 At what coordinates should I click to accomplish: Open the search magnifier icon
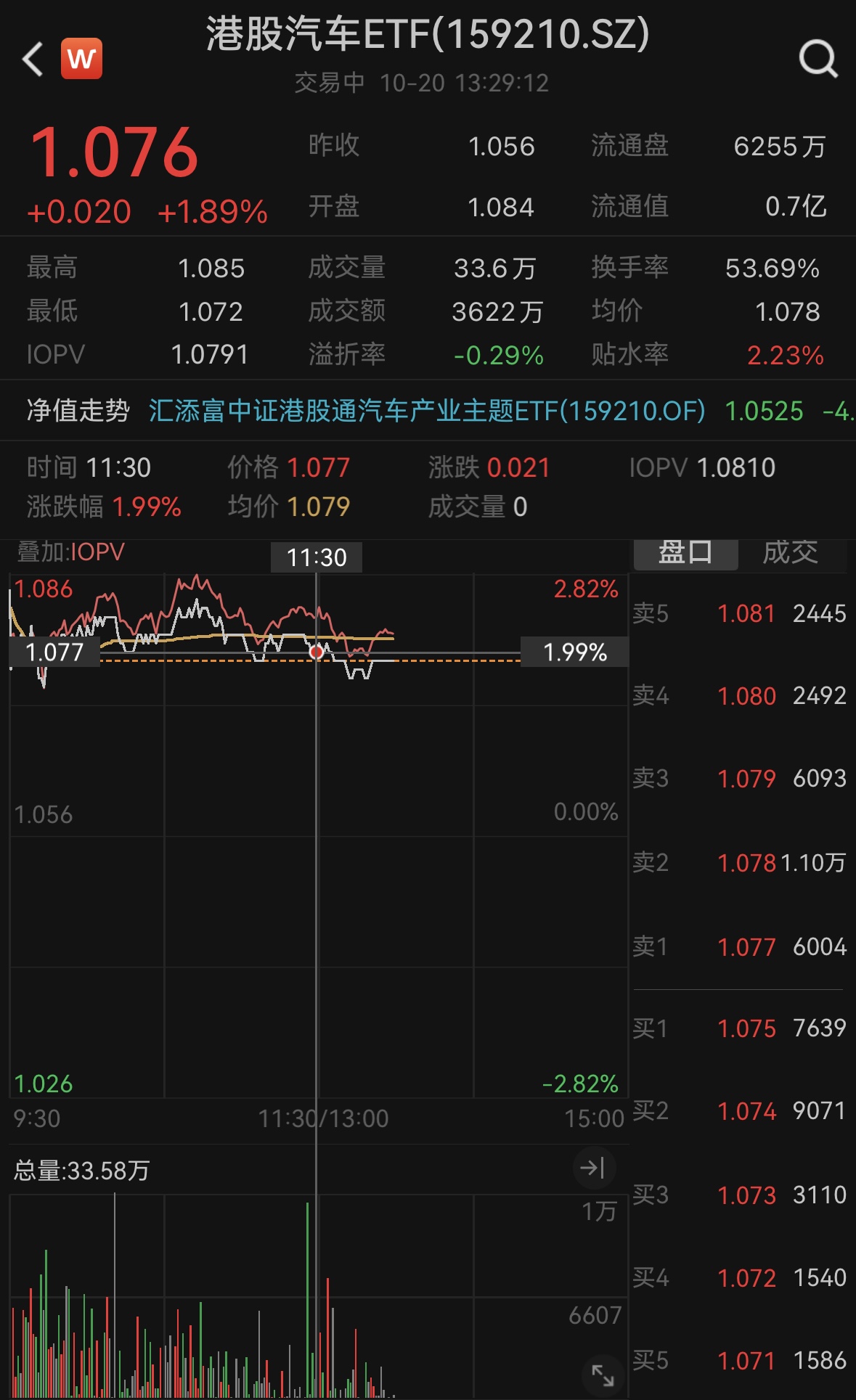[818, 59]
